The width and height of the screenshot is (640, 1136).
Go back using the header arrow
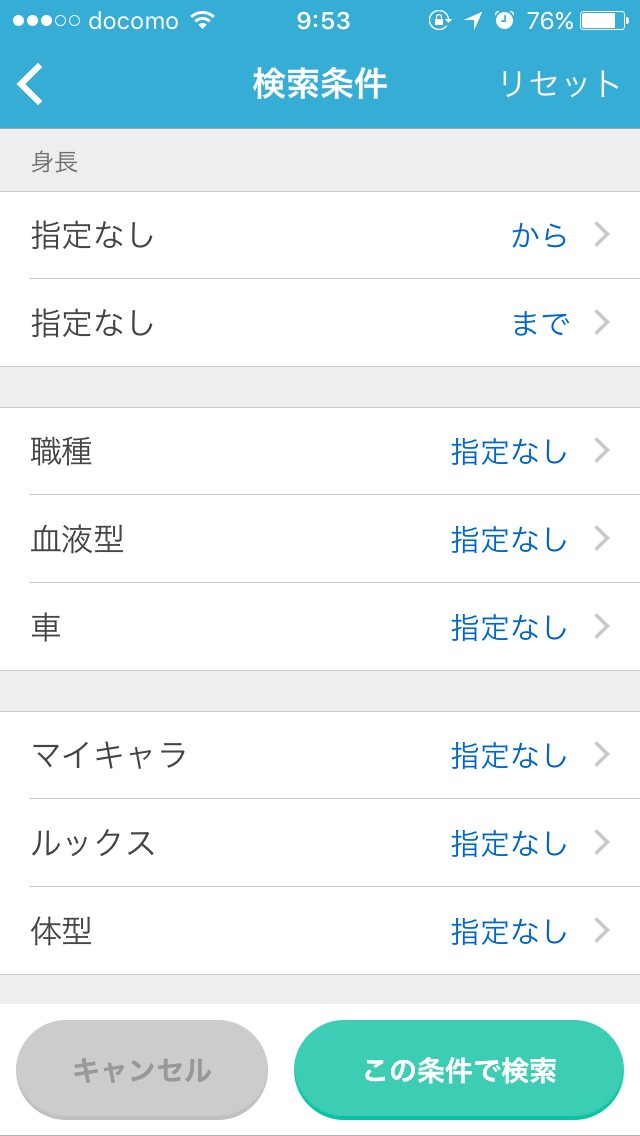pyautogui.click(x=31, y=84)
